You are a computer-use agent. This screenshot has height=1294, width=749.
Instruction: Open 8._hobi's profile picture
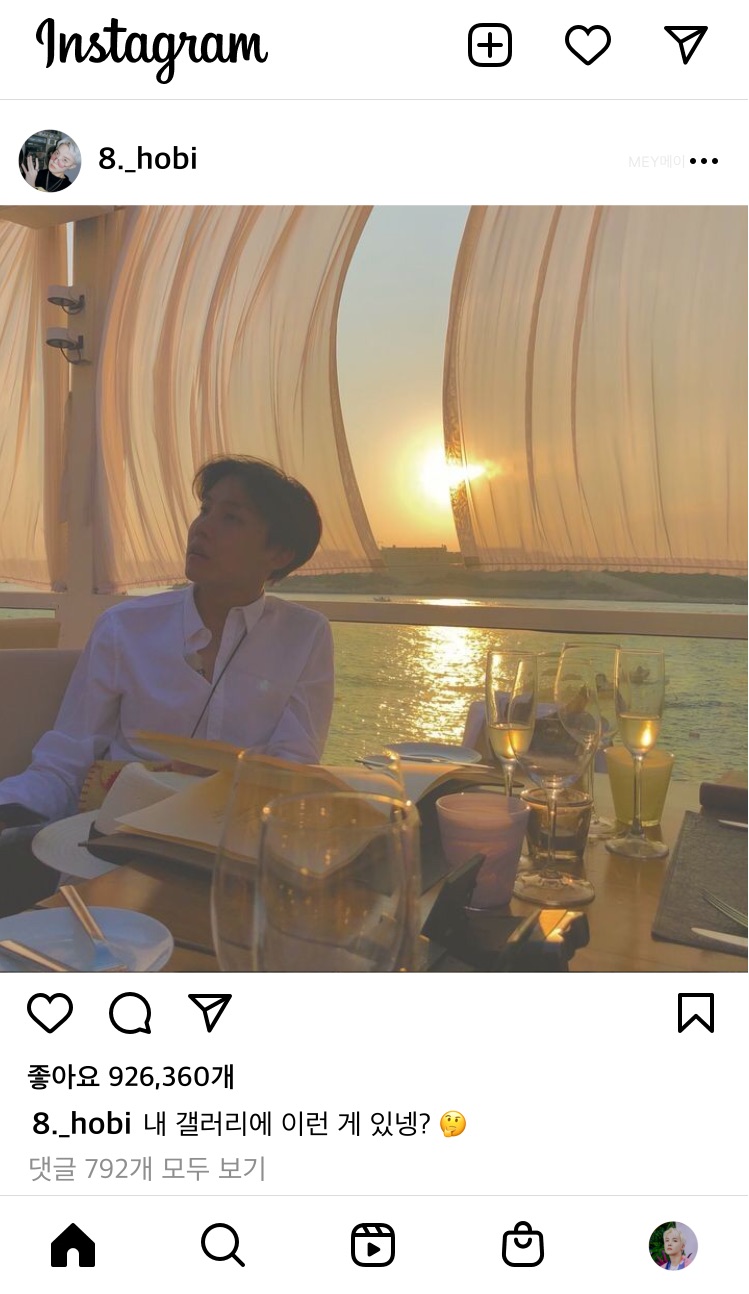click(50, 160)
